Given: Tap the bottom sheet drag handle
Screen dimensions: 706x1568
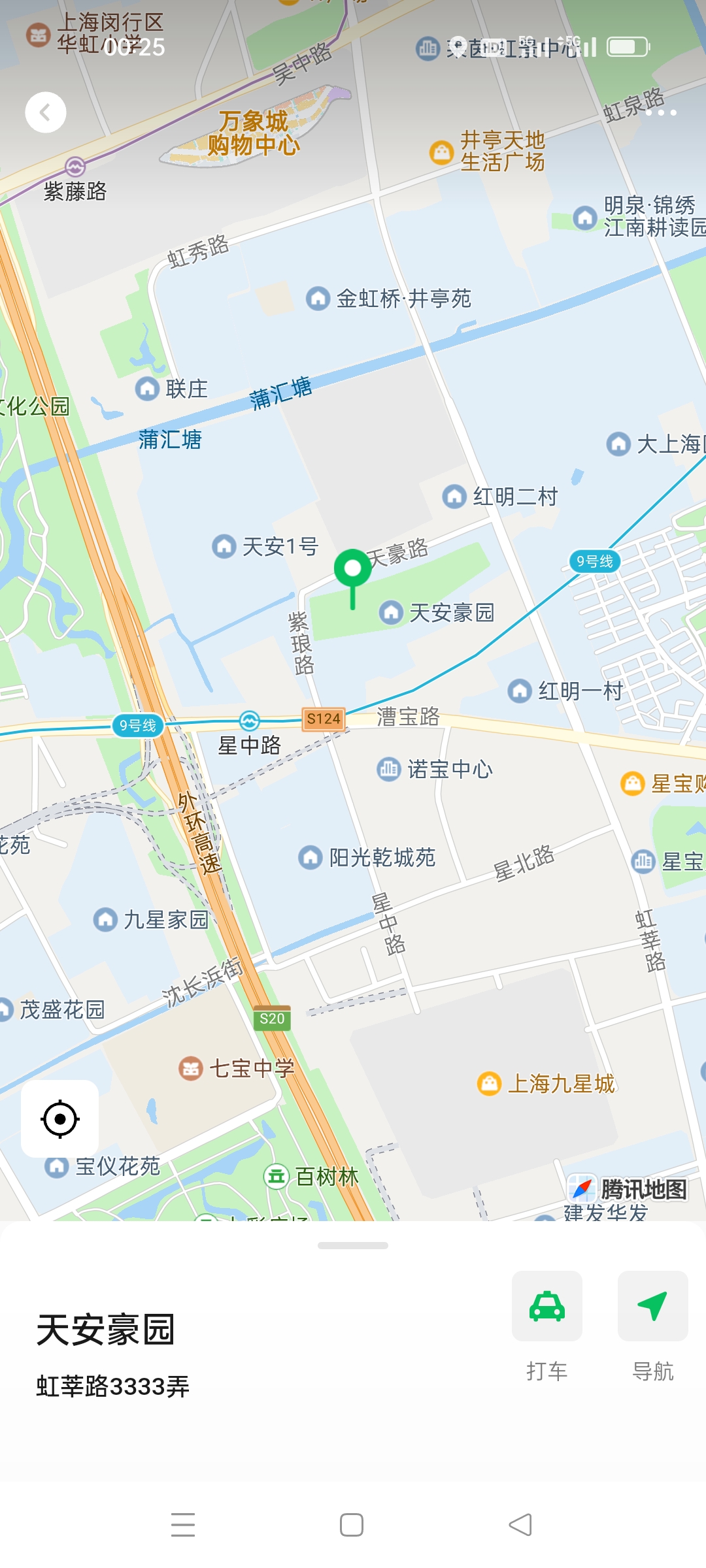Looking at the screenshot, I should (x=353, y=1246).
